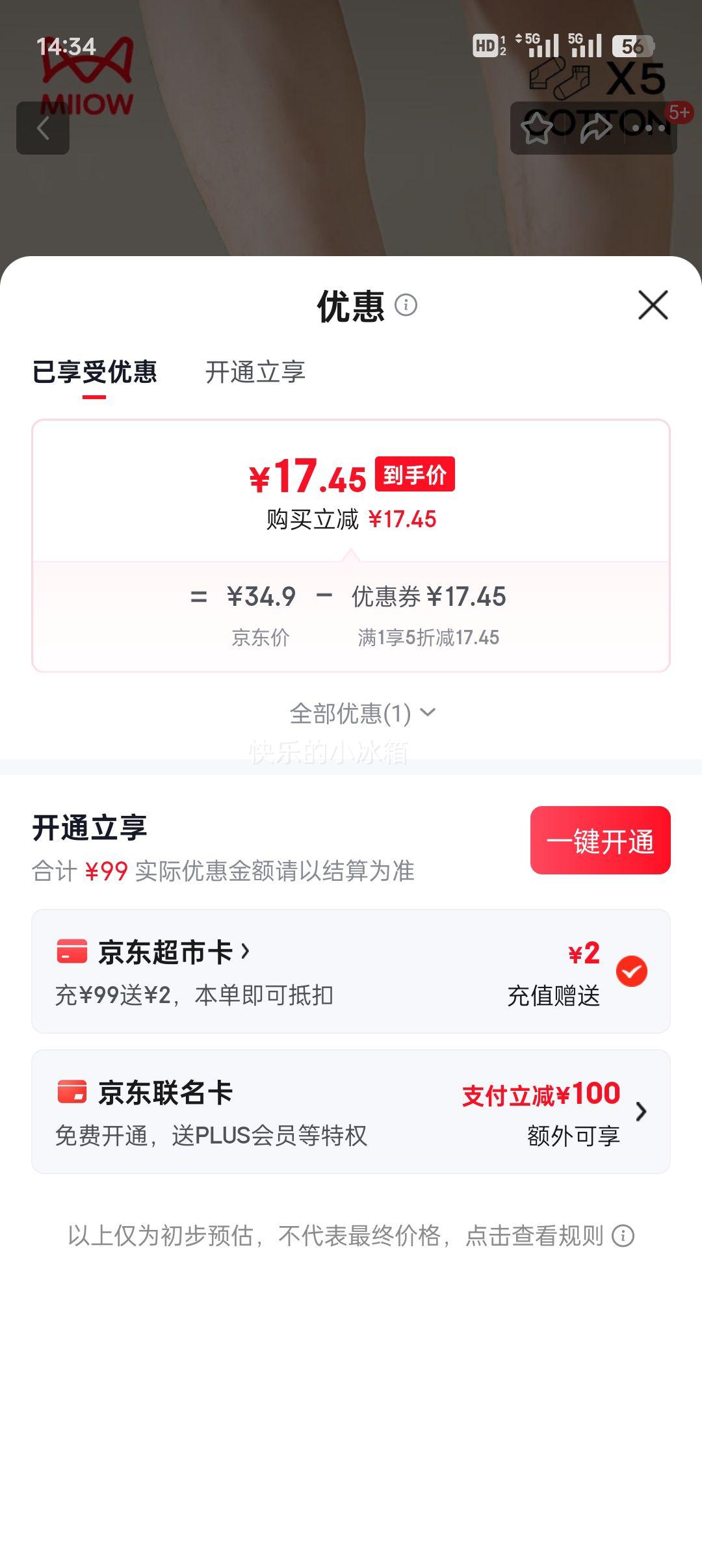Expand 京东联名卡 with the right arrow

[x=641, y=1113]
